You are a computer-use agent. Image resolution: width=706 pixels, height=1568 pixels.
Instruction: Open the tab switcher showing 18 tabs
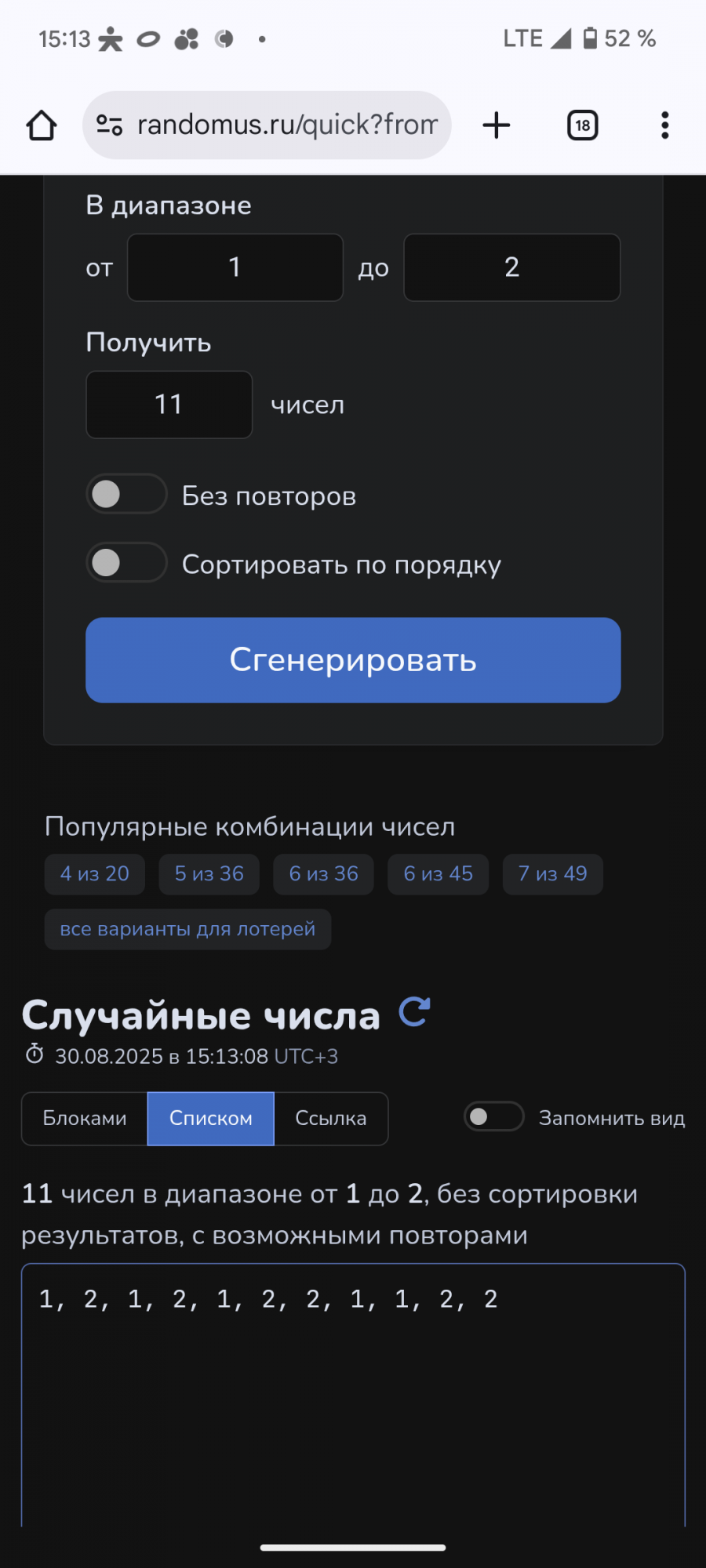[x=581, y=125]
